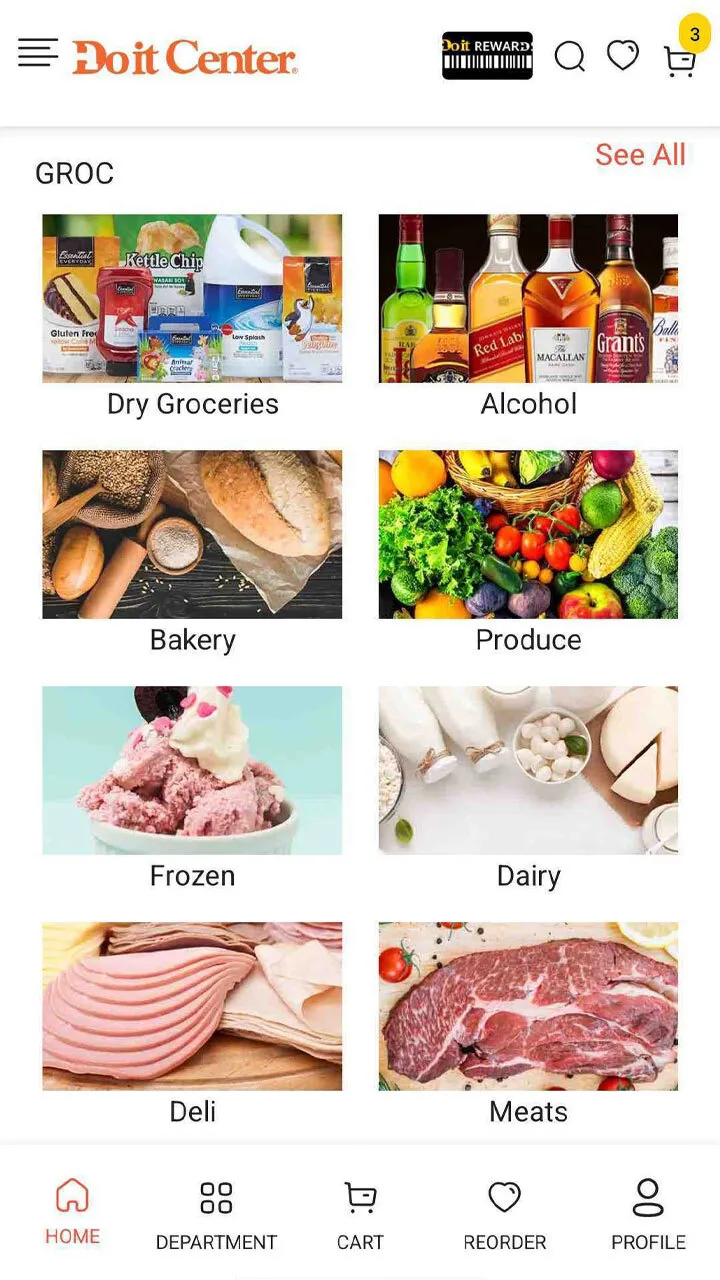720x1280 pixels.
Task: Go to the Home tab
Action: coord(72,1212)
